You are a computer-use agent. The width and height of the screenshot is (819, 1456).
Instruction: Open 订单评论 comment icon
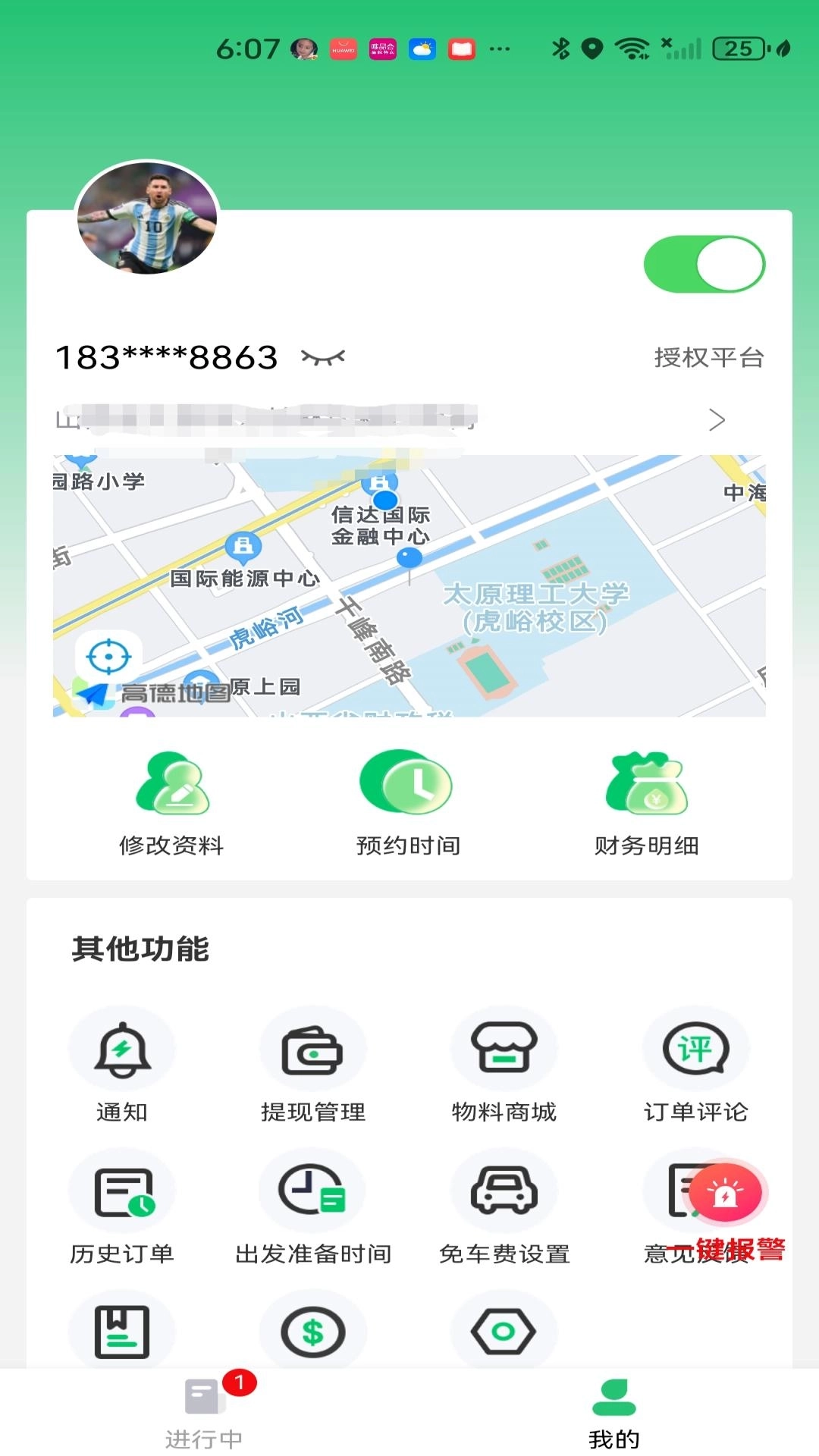695,1050
